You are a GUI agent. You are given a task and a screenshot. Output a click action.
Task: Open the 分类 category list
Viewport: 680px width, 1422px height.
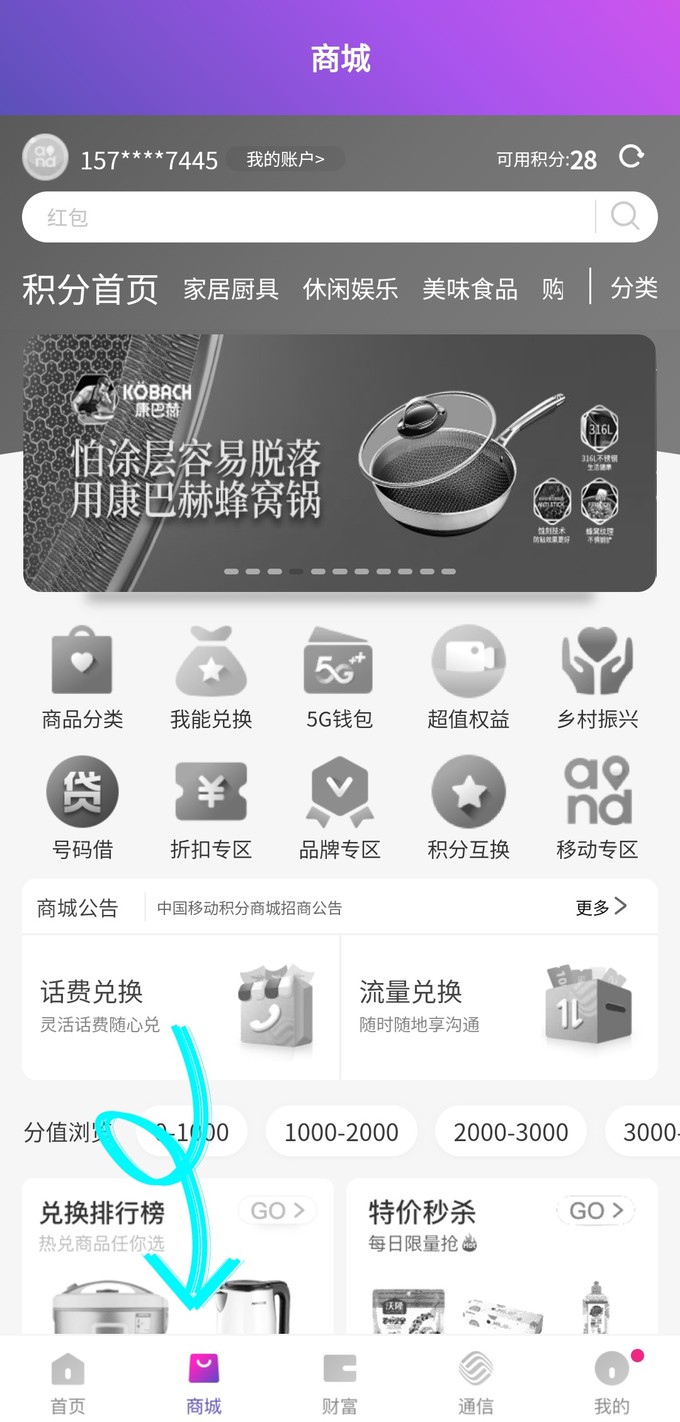634,288
